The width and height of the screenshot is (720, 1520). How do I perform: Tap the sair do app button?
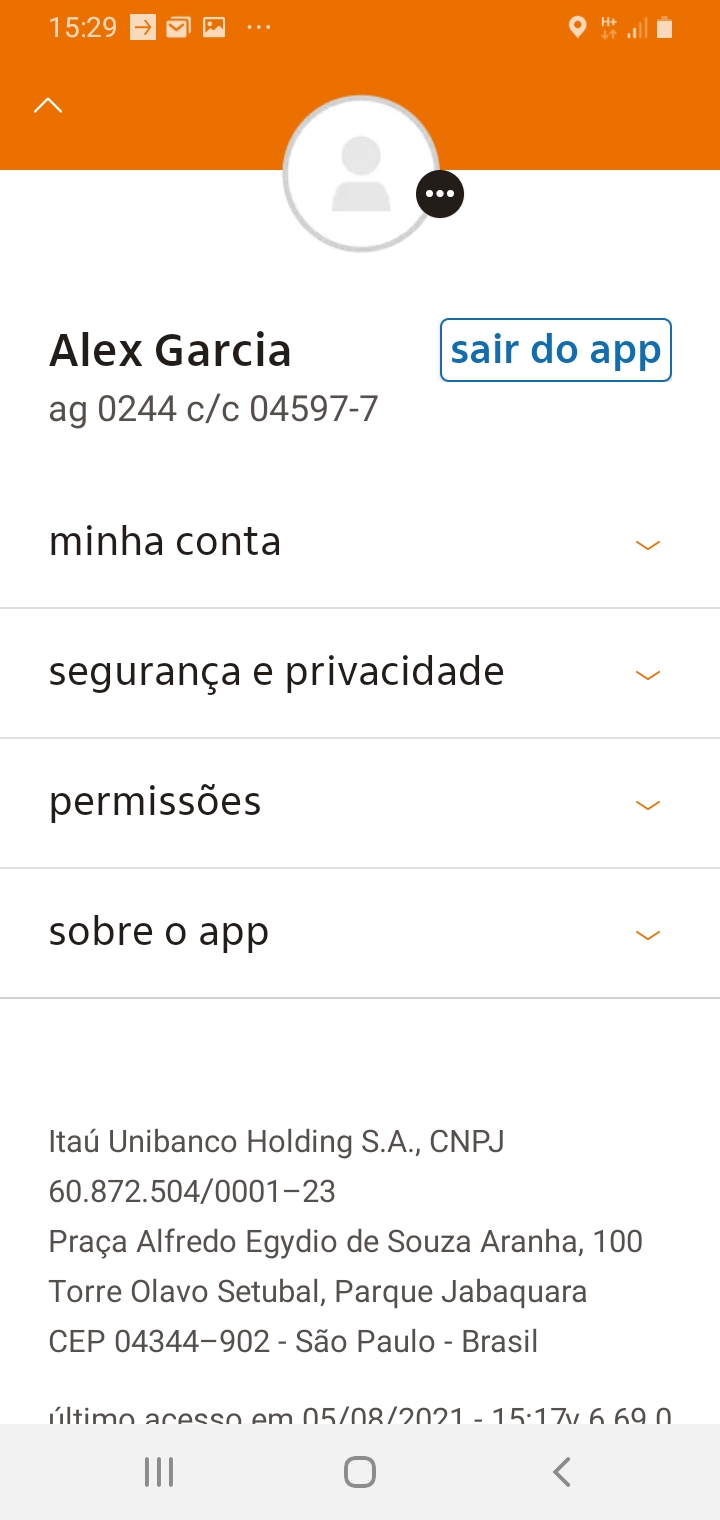pos(555,350)
